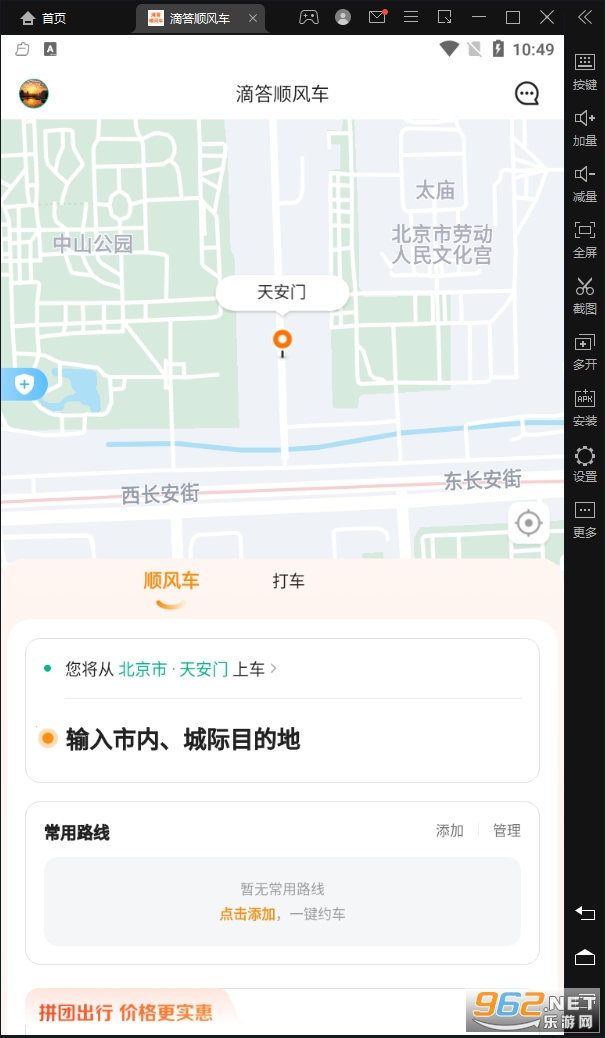Tap the emulator back button

(x=585, y=913)
